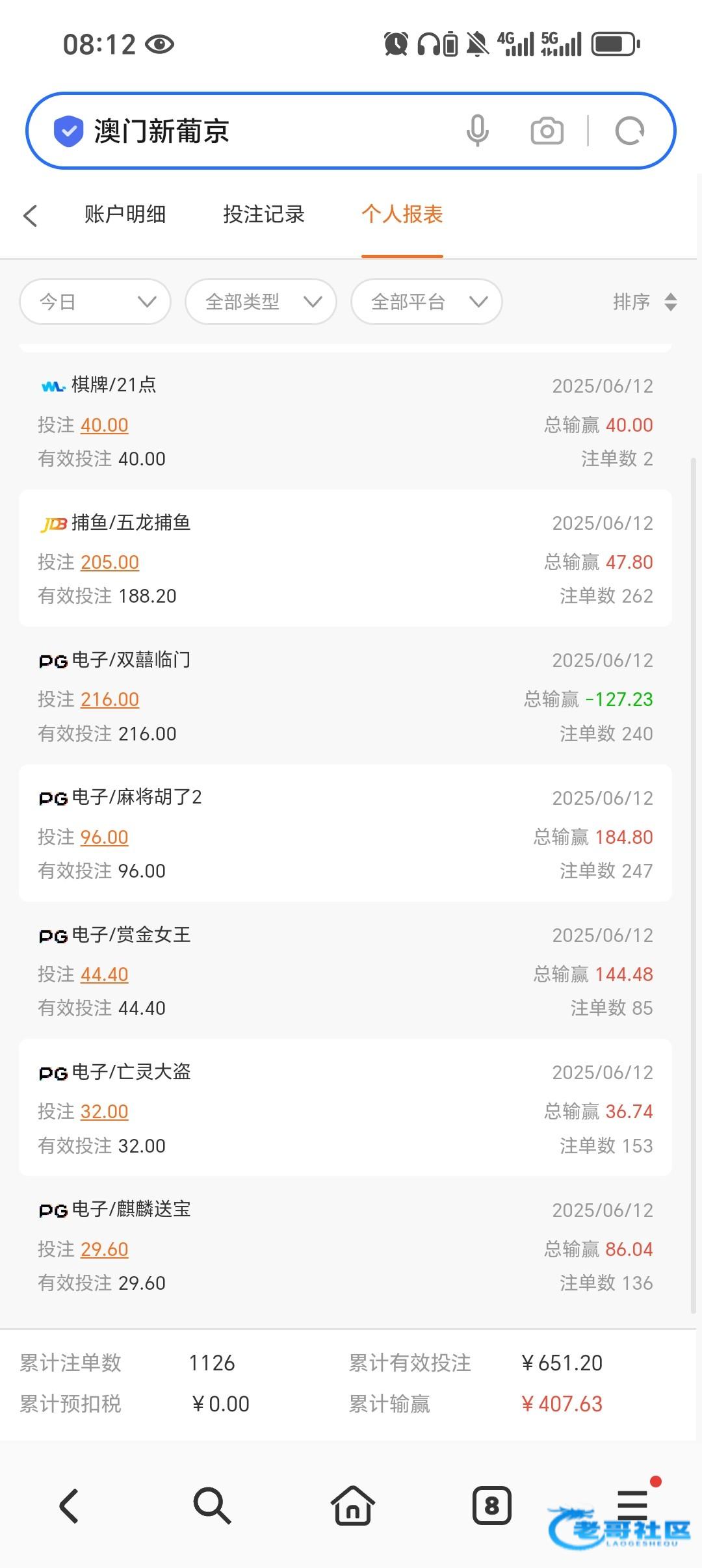Select the 个人报表 tab
702x1568 pixels.
[x=402, y=215]
